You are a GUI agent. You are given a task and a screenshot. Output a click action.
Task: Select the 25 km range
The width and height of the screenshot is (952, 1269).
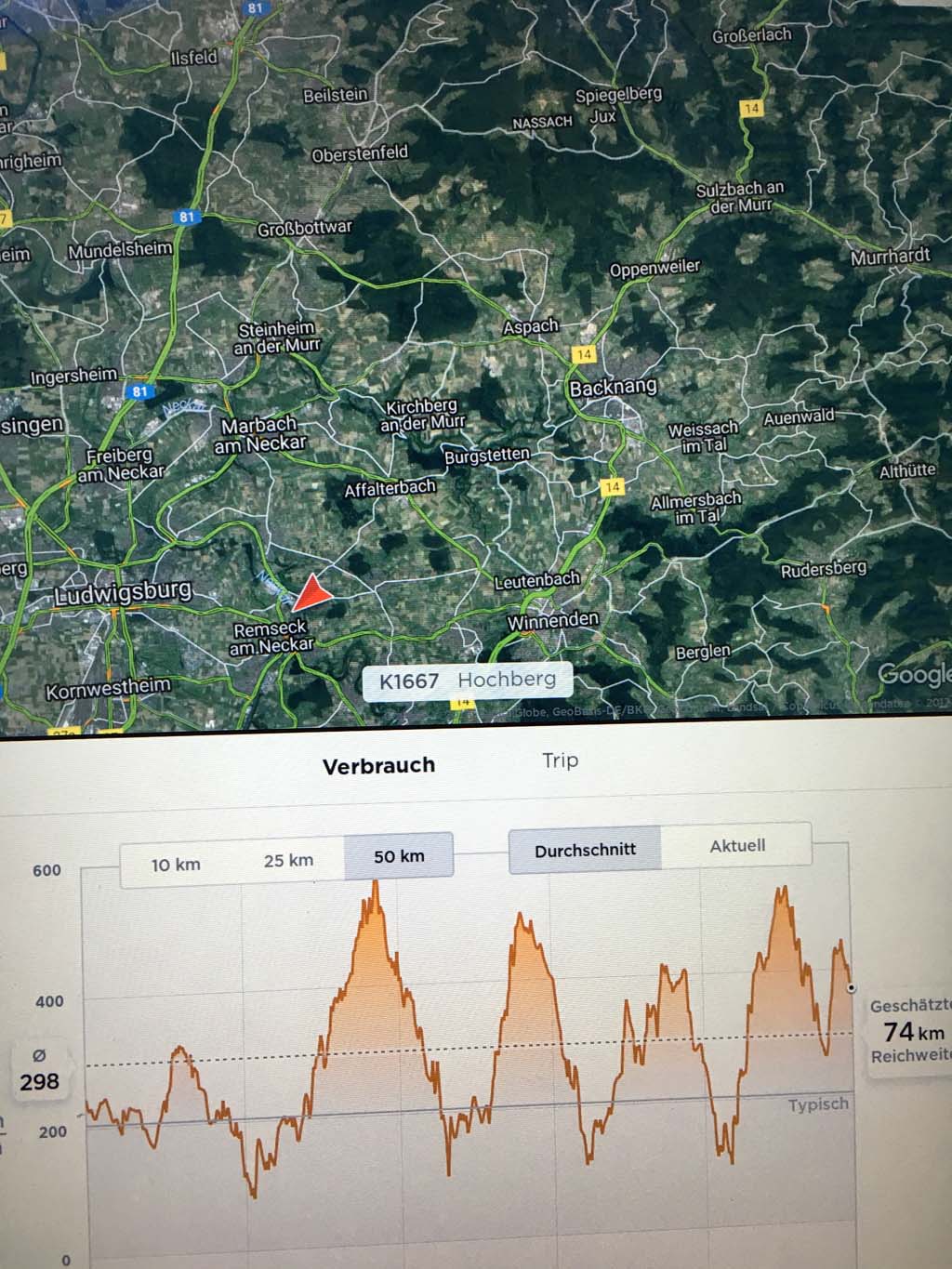pos(288,861)
